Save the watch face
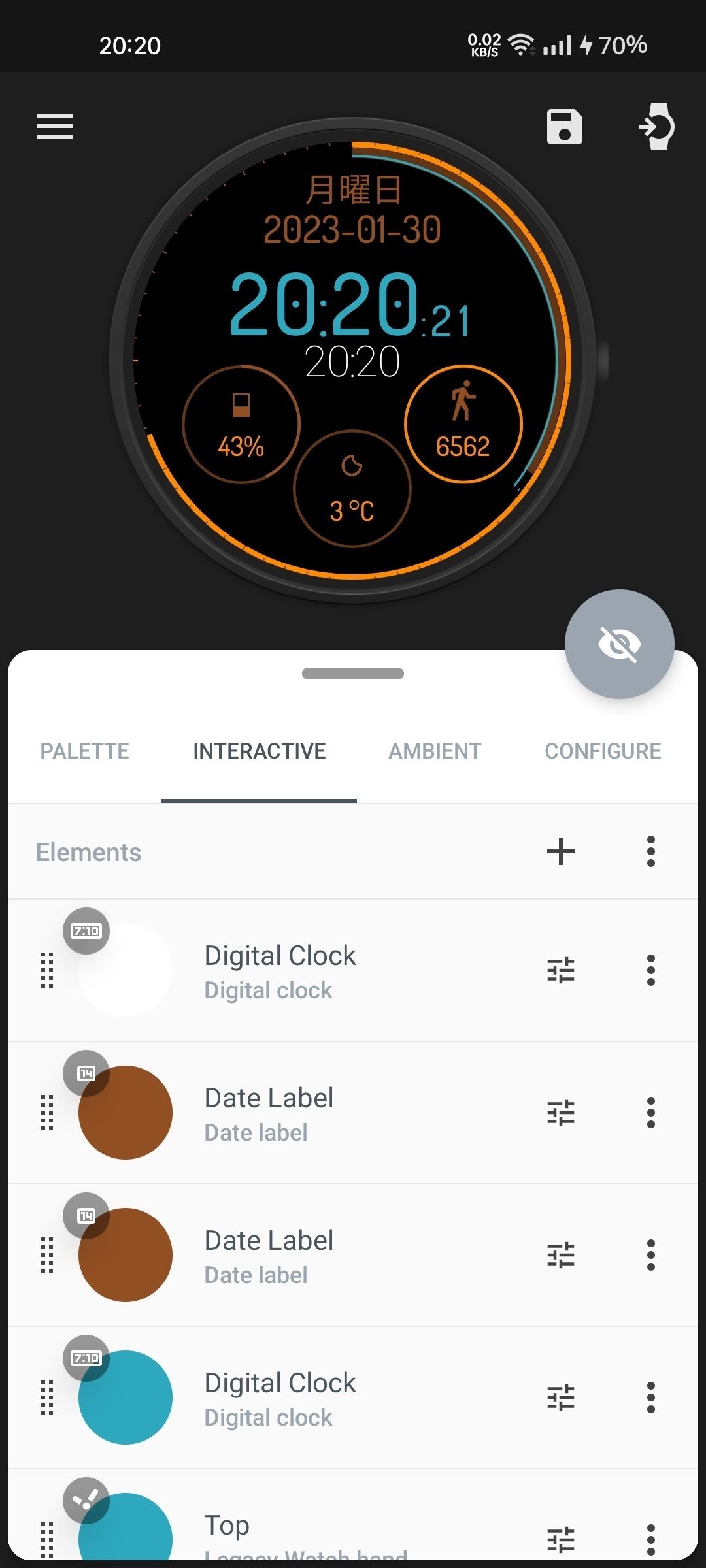The width and height of the screenshot is (706, 1568). [564, 127]
